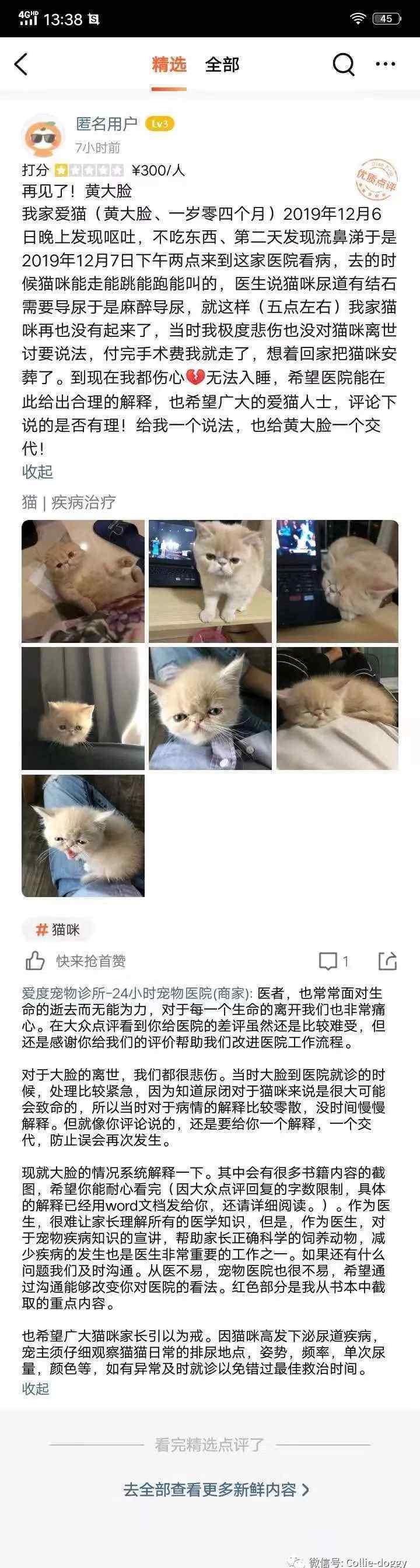
Task: Collapse the review text with 收起
Action: [38, 472]
